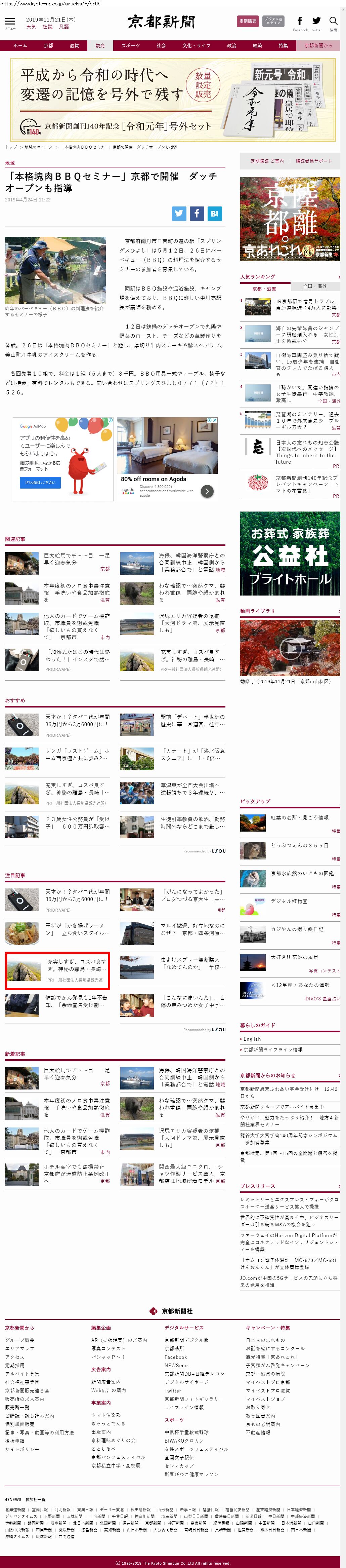Open the 文化・ライフ navigation tab

[x=196, y=46]
